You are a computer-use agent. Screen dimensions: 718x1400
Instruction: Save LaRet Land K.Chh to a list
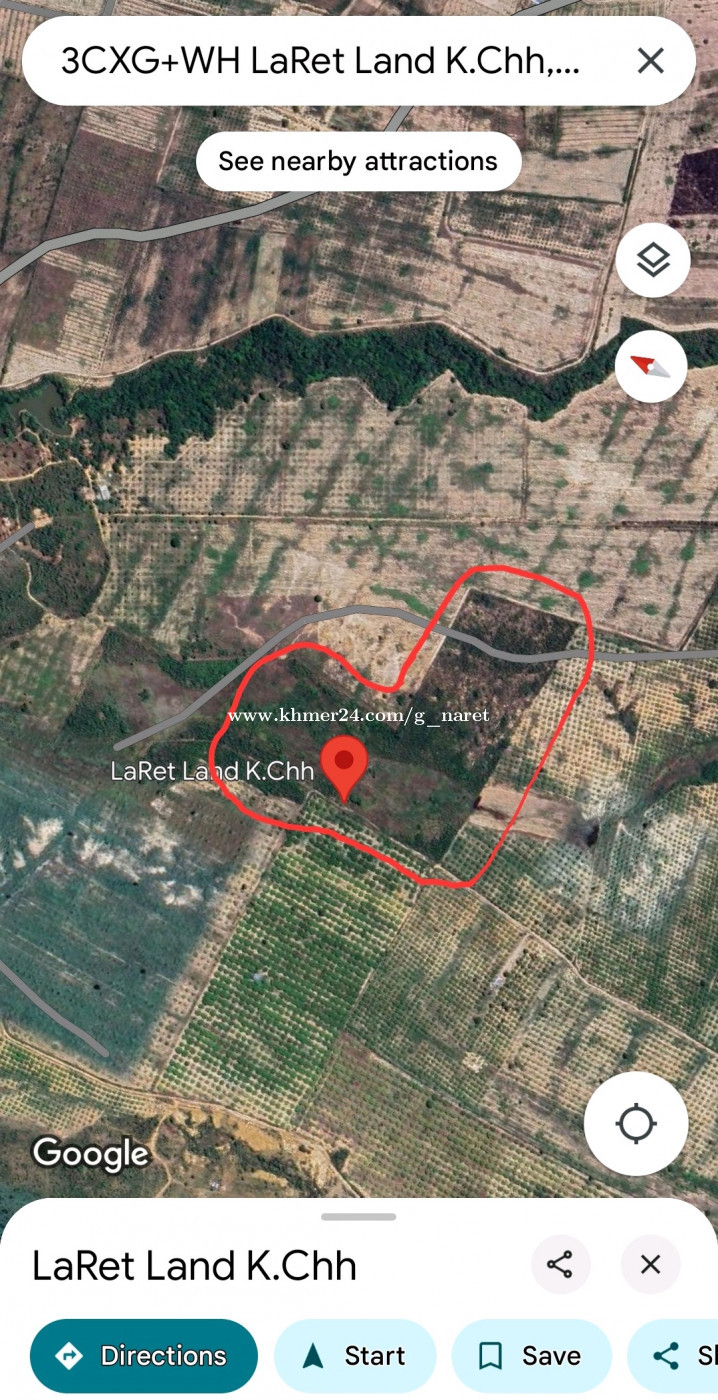coord(531,1356)
